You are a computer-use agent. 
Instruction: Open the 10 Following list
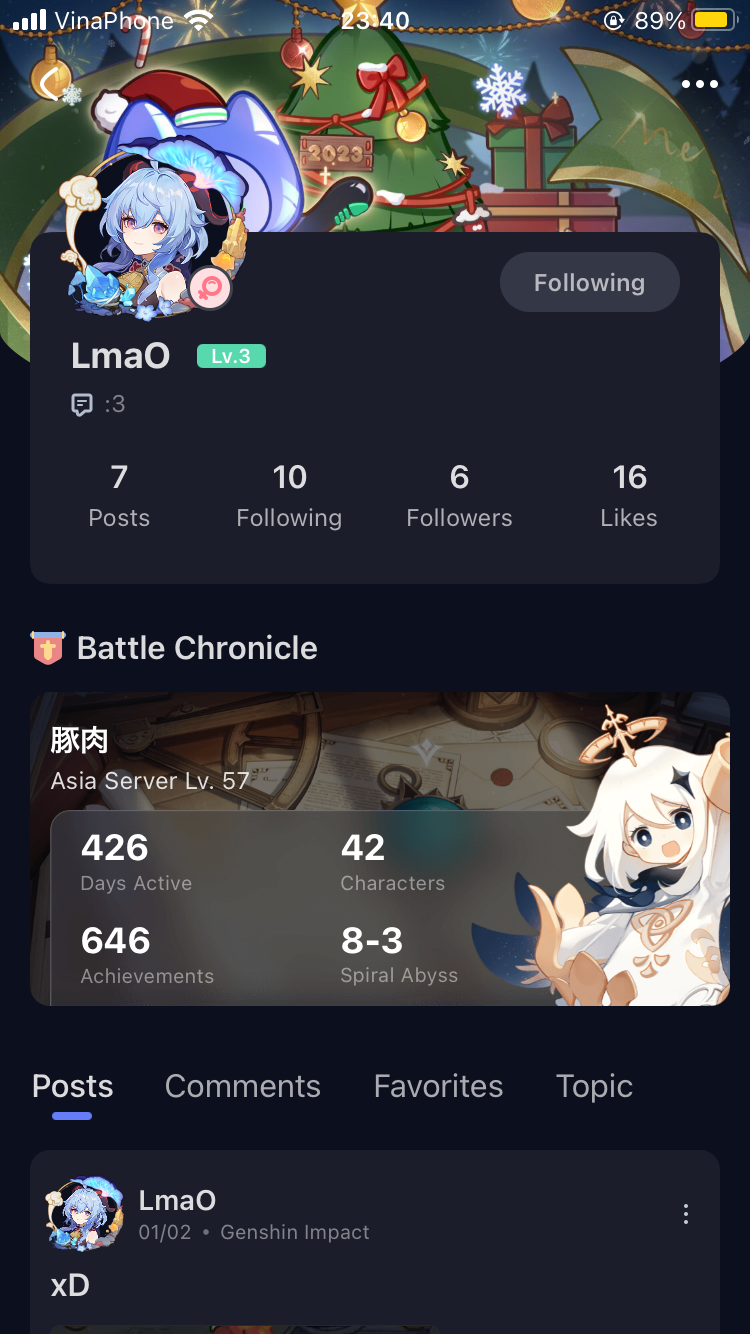click(289, 496)
